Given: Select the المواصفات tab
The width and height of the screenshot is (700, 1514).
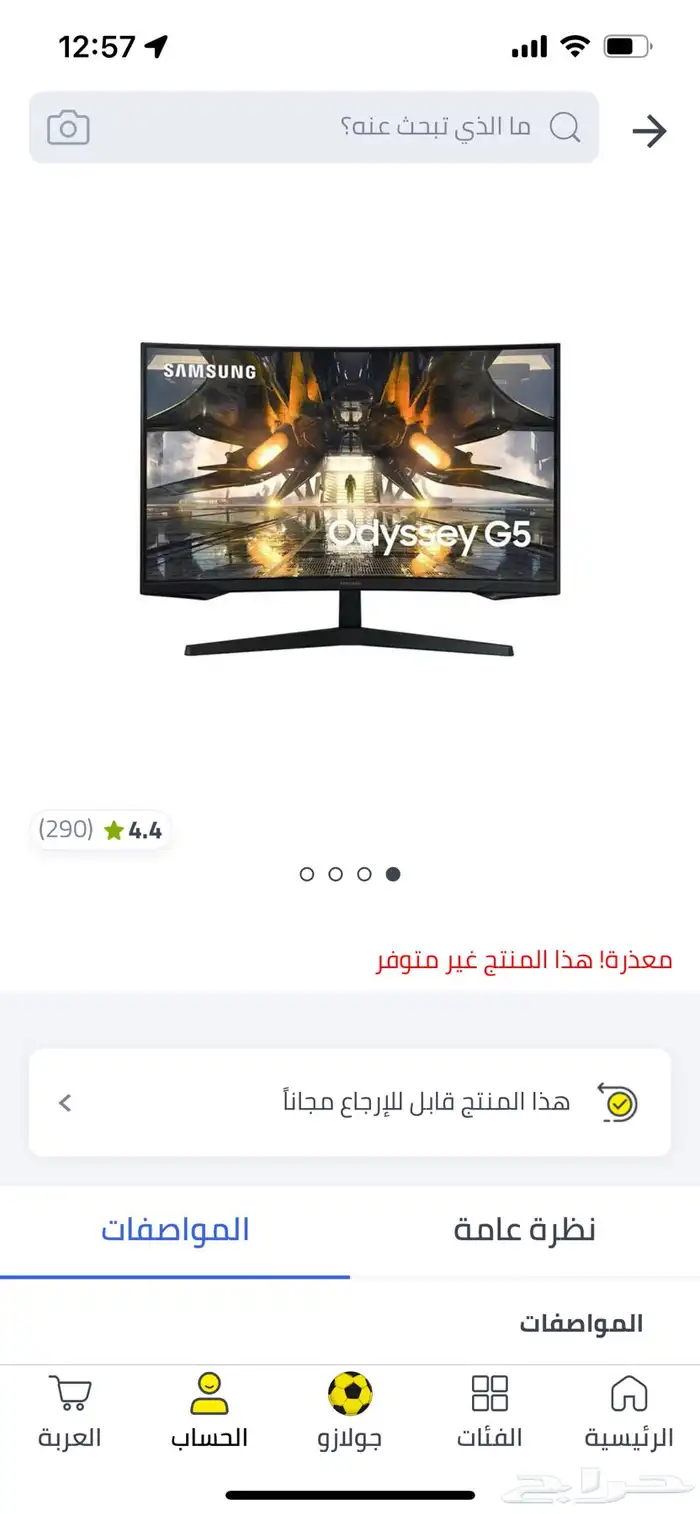Looking at the screenshot, I should coord(175,1230).
